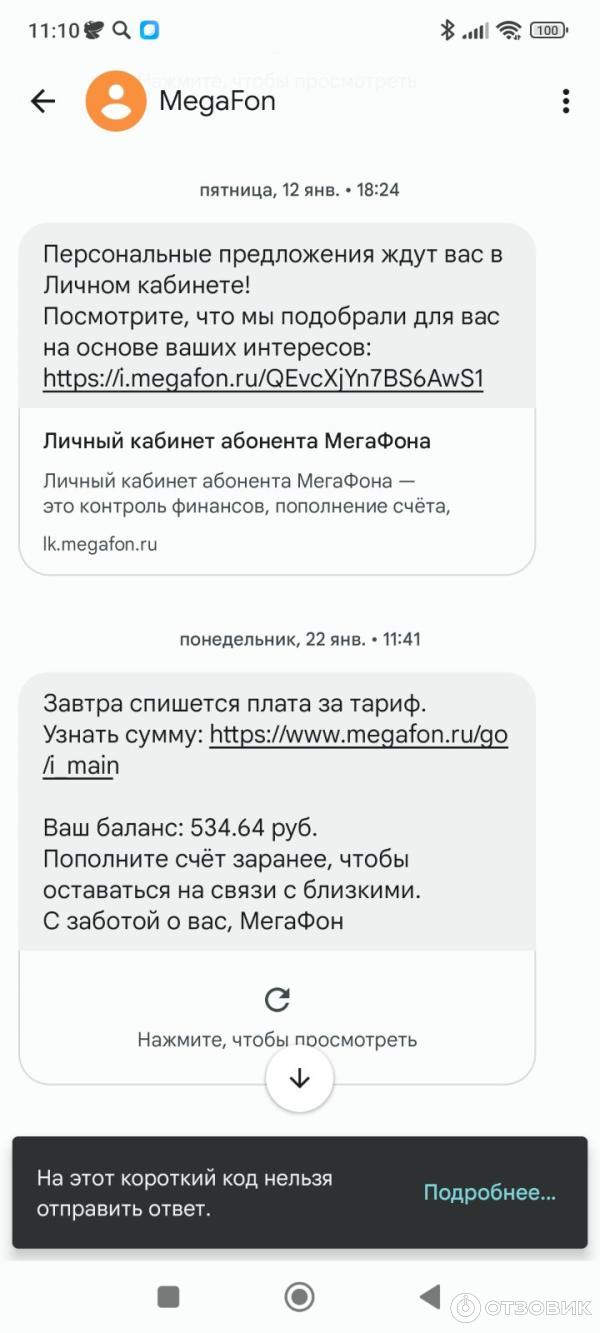Tap Подробнее in the short code notice
This screenshot has height=1333, width=600.
point(489,1192)
